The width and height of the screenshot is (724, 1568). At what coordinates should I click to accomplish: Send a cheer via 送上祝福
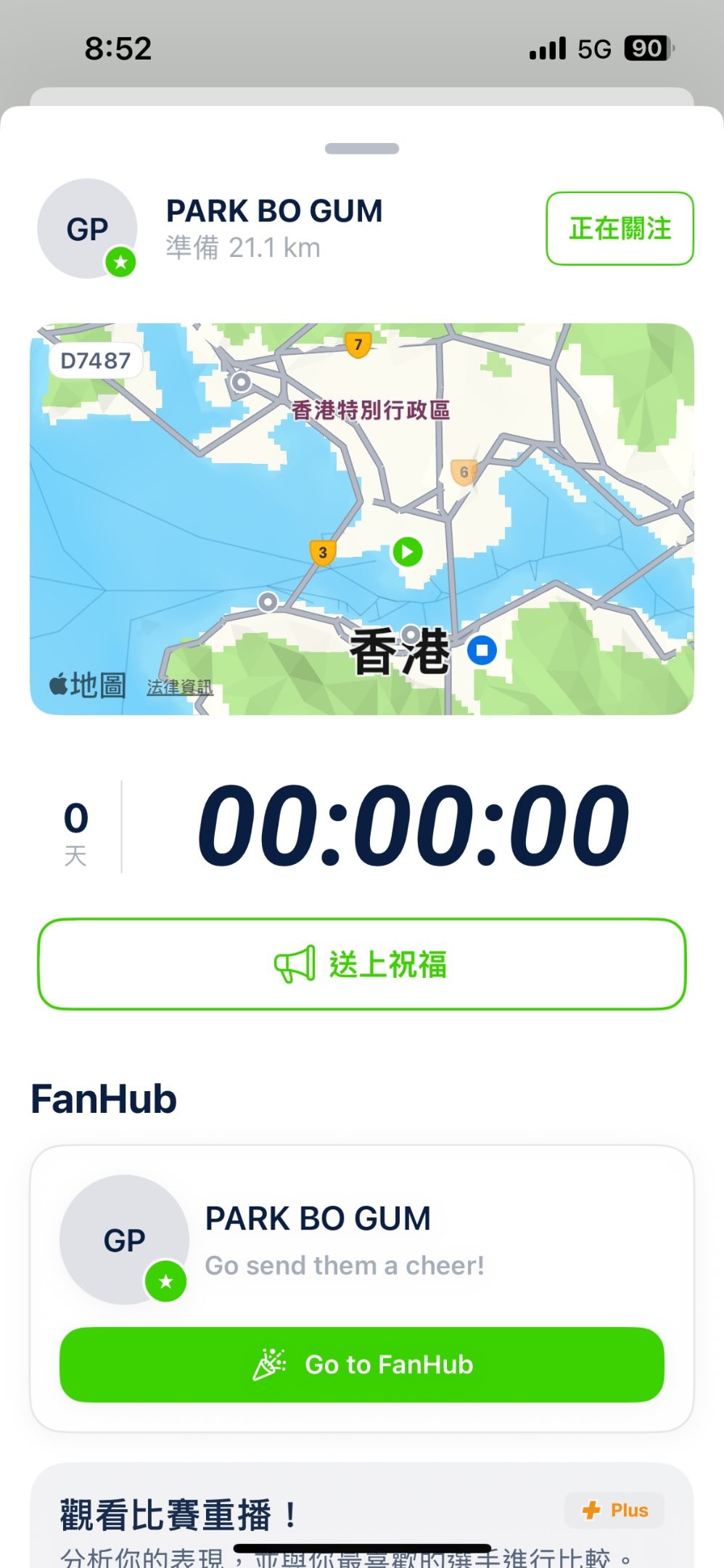(361, 964)
